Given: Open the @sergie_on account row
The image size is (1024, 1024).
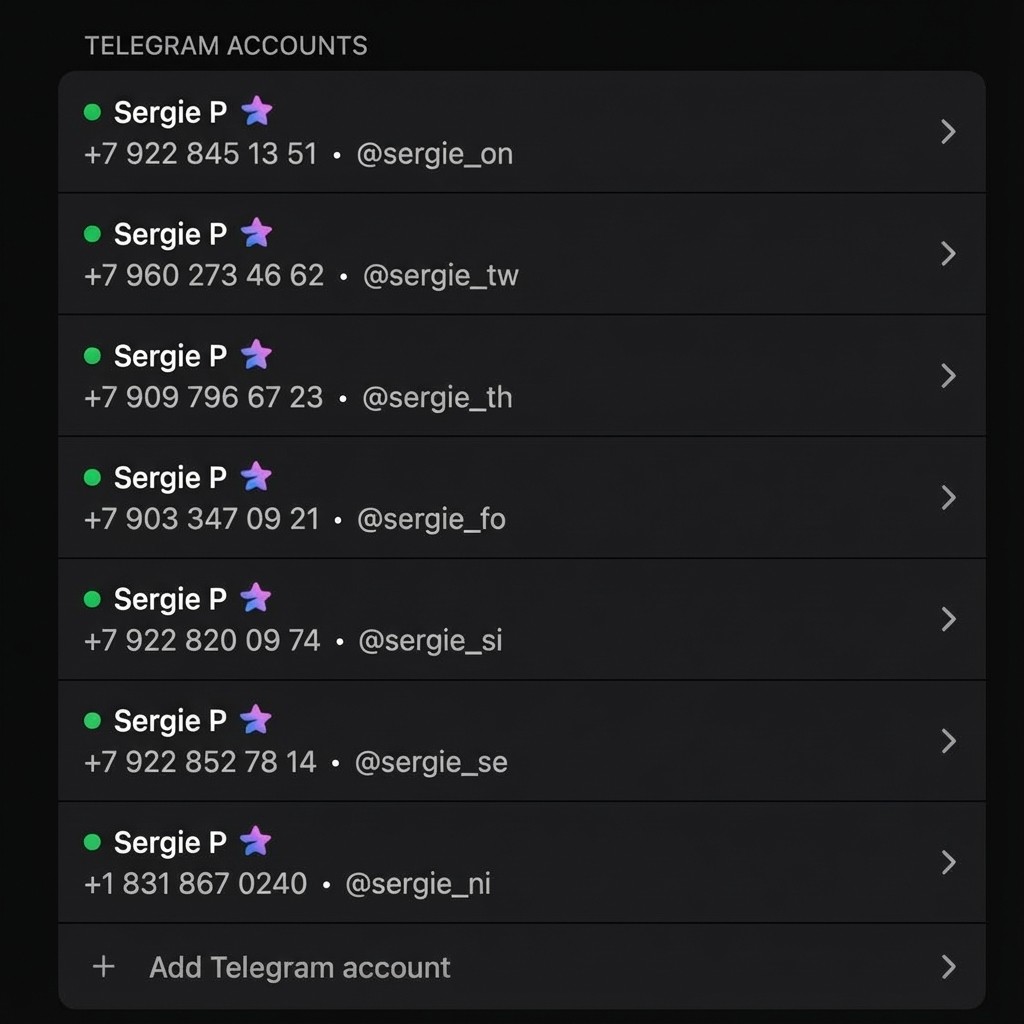Looking at the screenshot, I should pos(520,132).
